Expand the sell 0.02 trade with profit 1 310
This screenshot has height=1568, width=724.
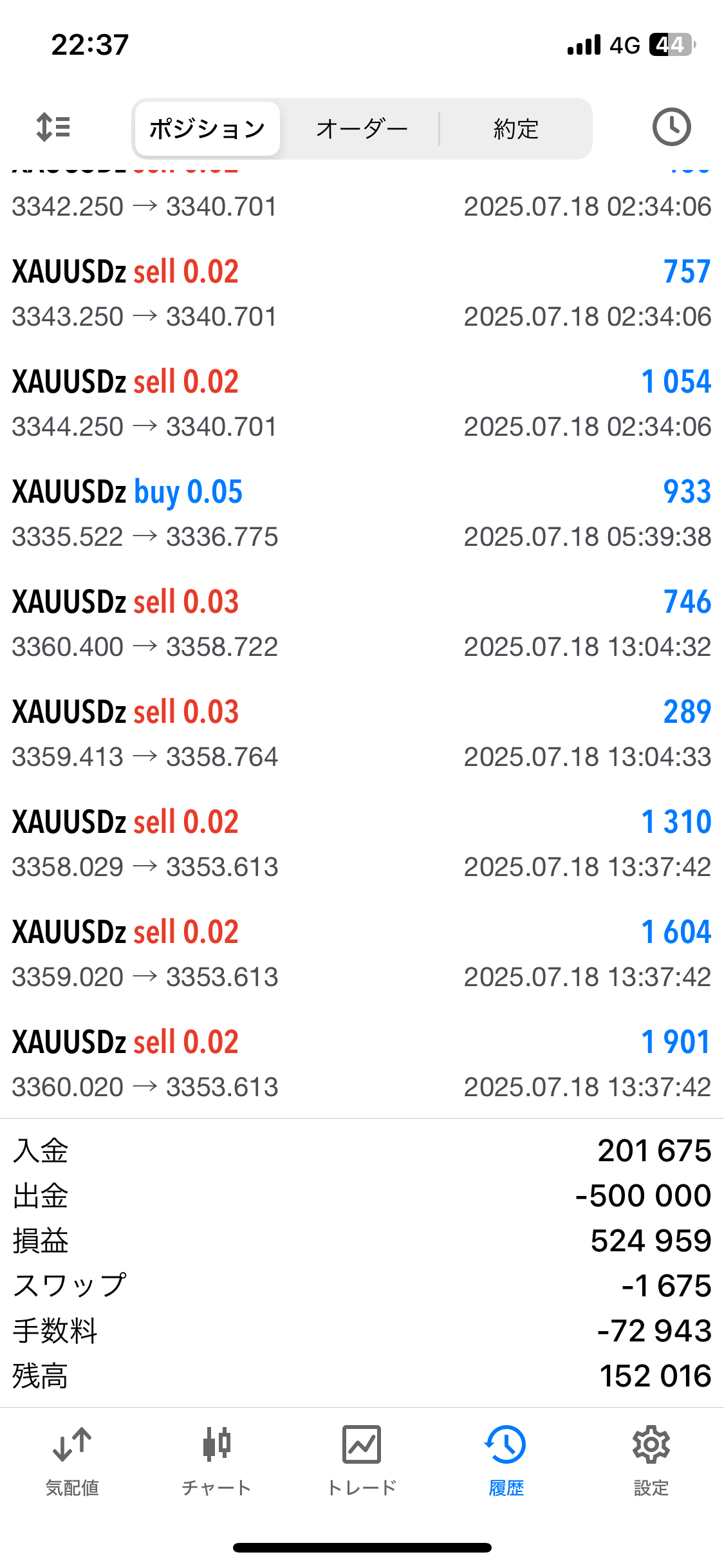tap(362, 845)
